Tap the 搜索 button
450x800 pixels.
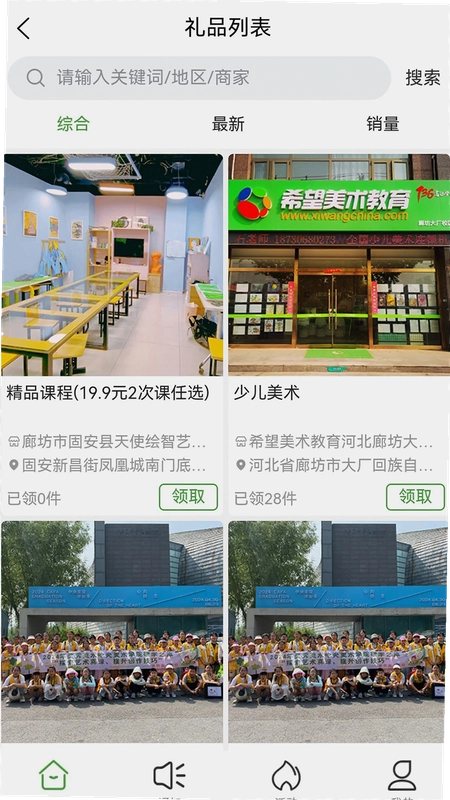(x=422, y=78)
